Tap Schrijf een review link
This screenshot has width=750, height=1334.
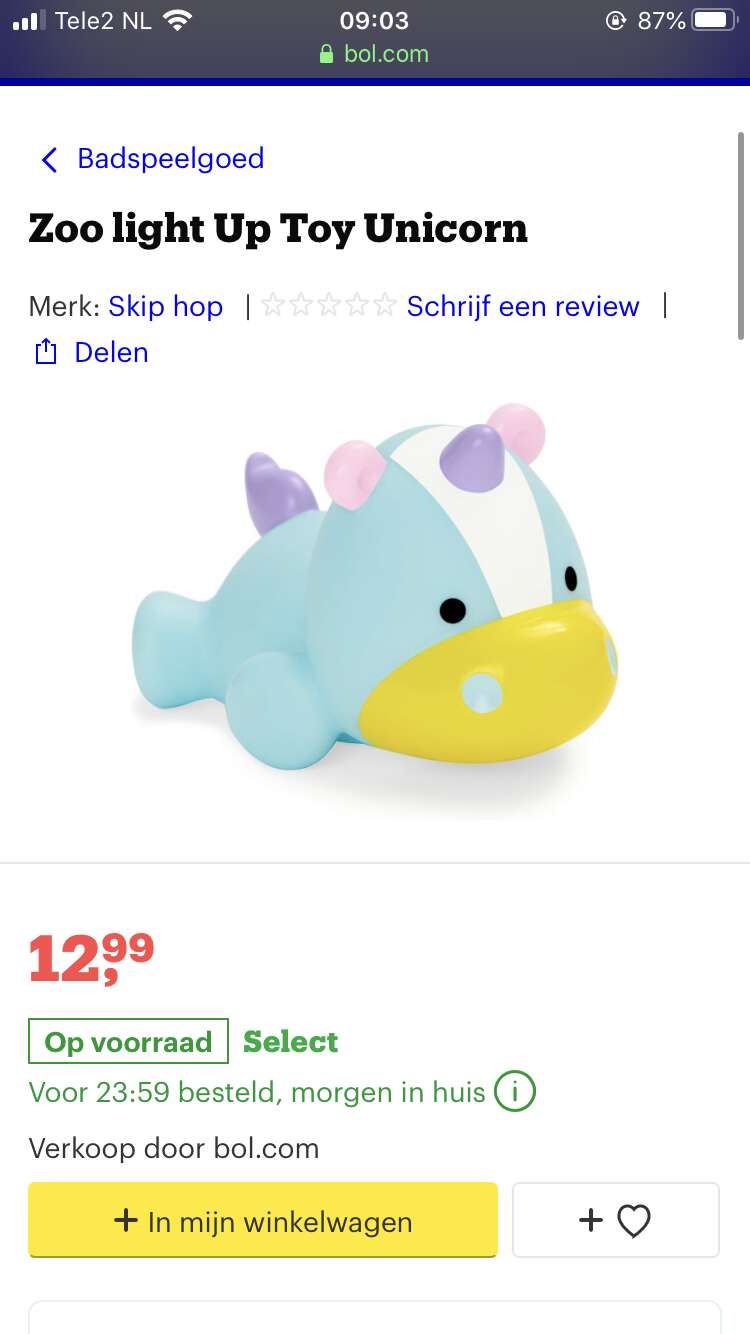coord(523,306)
